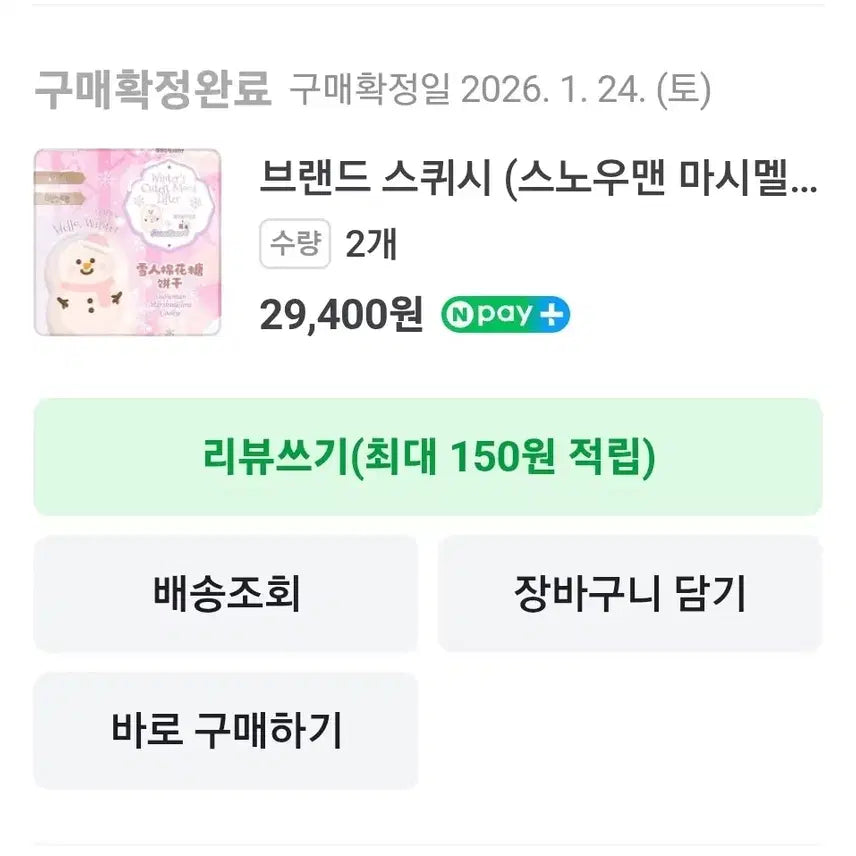856x856 pixels.
Task: Open 배송조회 delivery tracking
Action: coord(226,594)
